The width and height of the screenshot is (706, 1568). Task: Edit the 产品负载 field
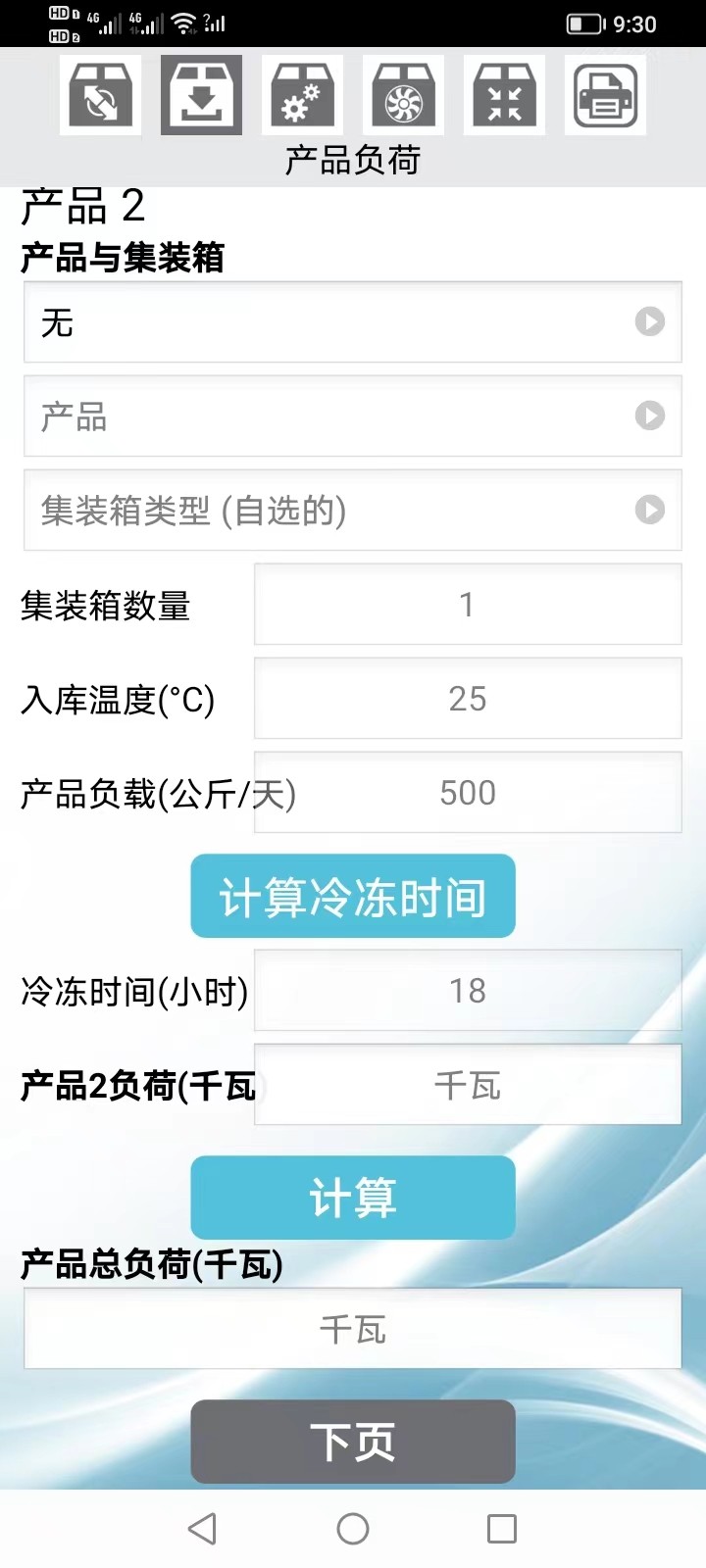point(468,793)
